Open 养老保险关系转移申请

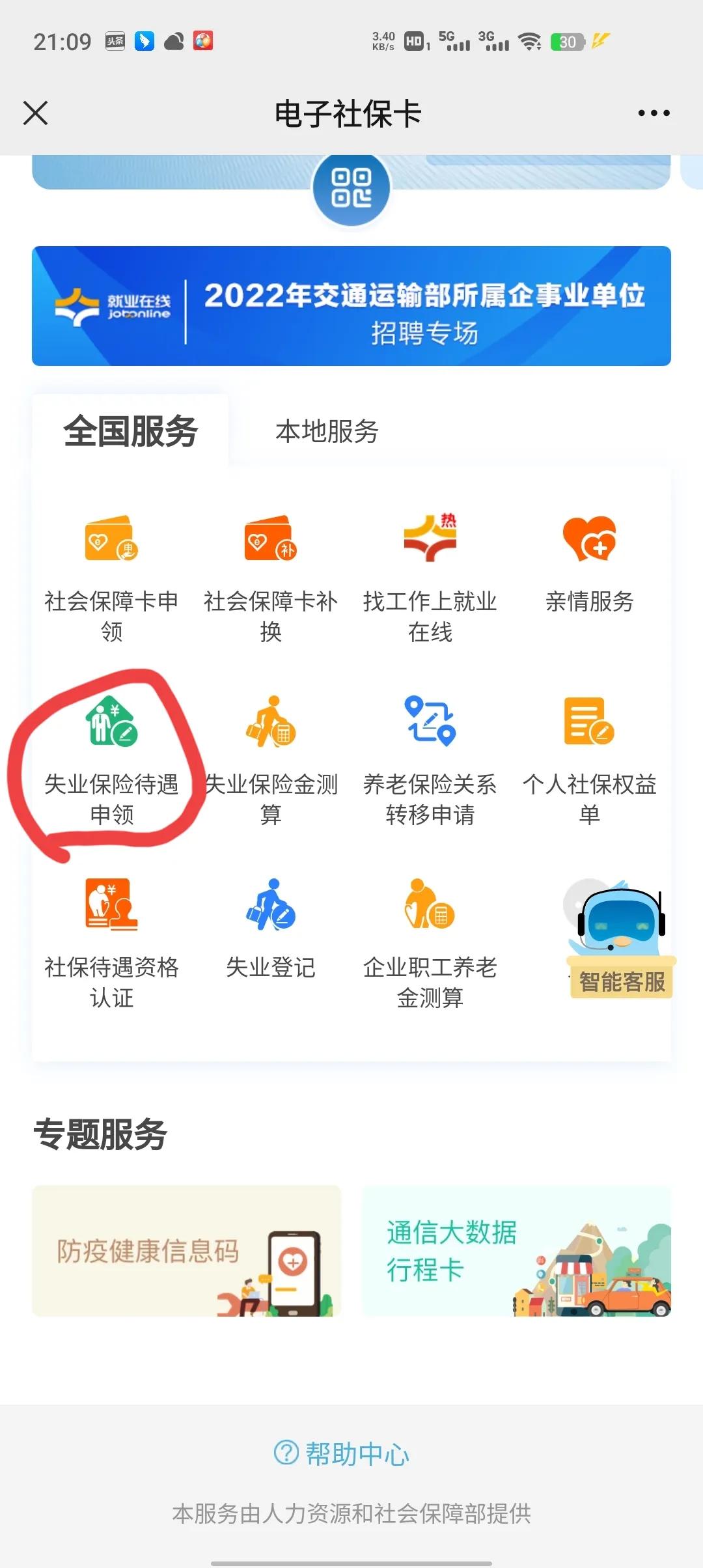430,759
